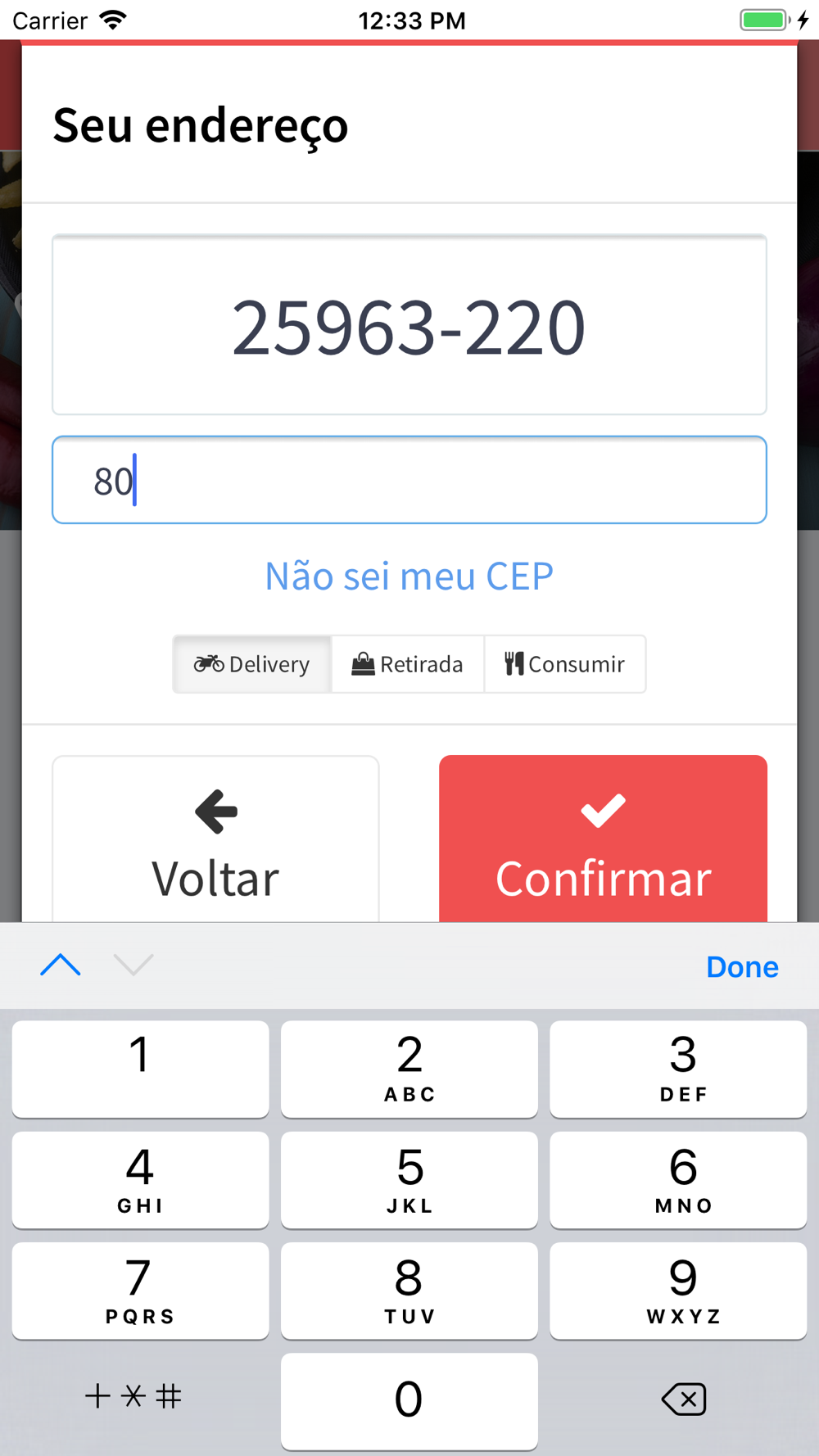The height and width of the screenshot is (1456, 819).
Task: Switch to Retirada option
Action: (408, 664)
